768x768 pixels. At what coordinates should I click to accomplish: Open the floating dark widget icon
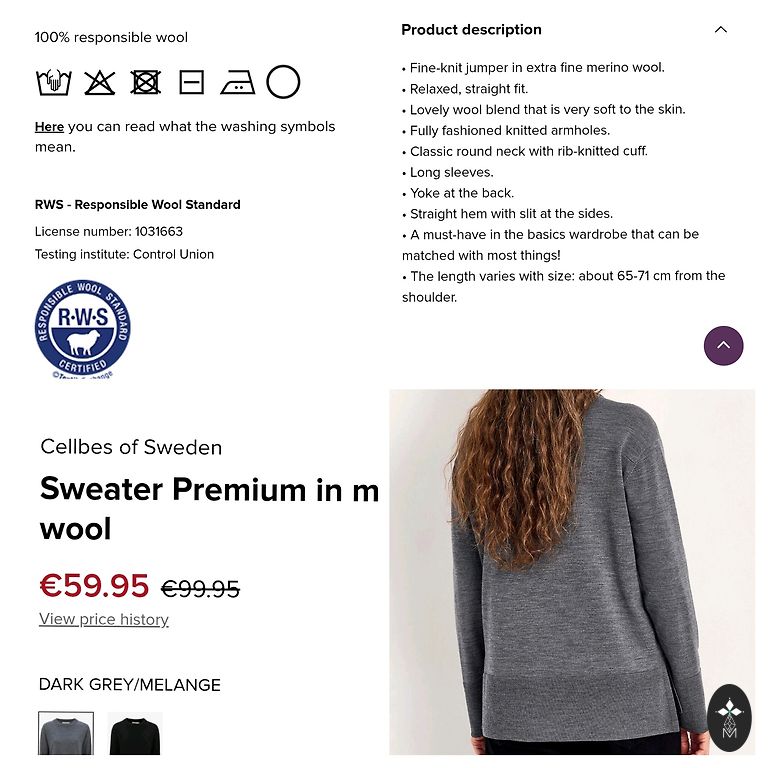tap(729, 717)
